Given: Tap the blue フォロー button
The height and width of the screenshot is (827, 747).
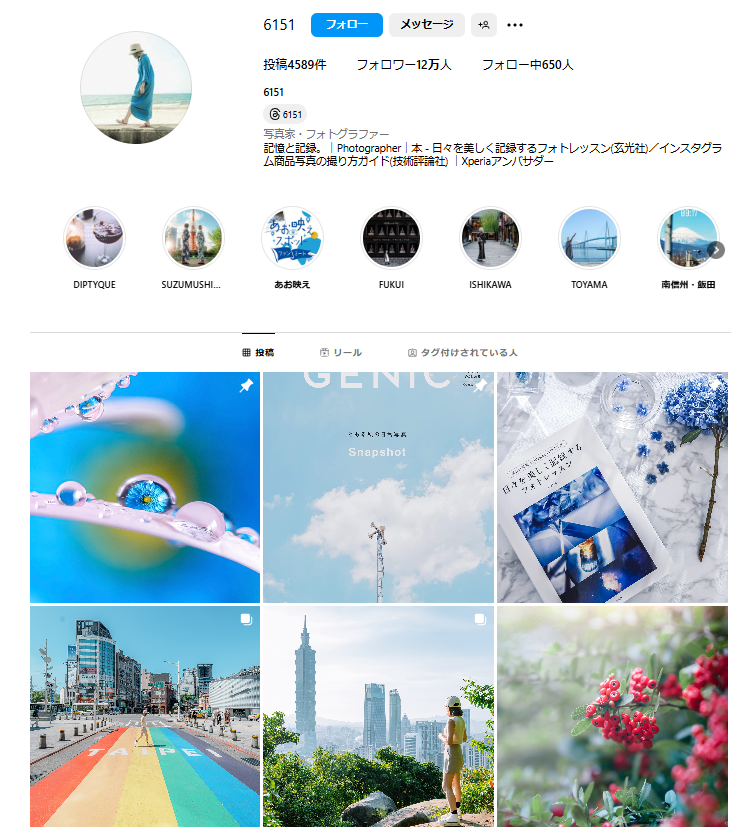Looking at the screenshot, I should [347, 25].
